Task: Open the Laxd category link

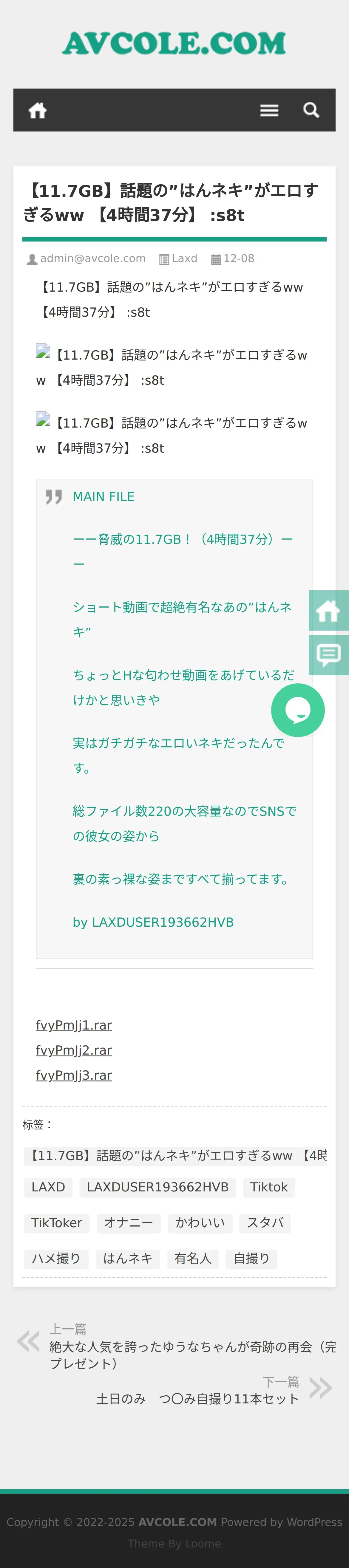Action: tap(184, 259)
